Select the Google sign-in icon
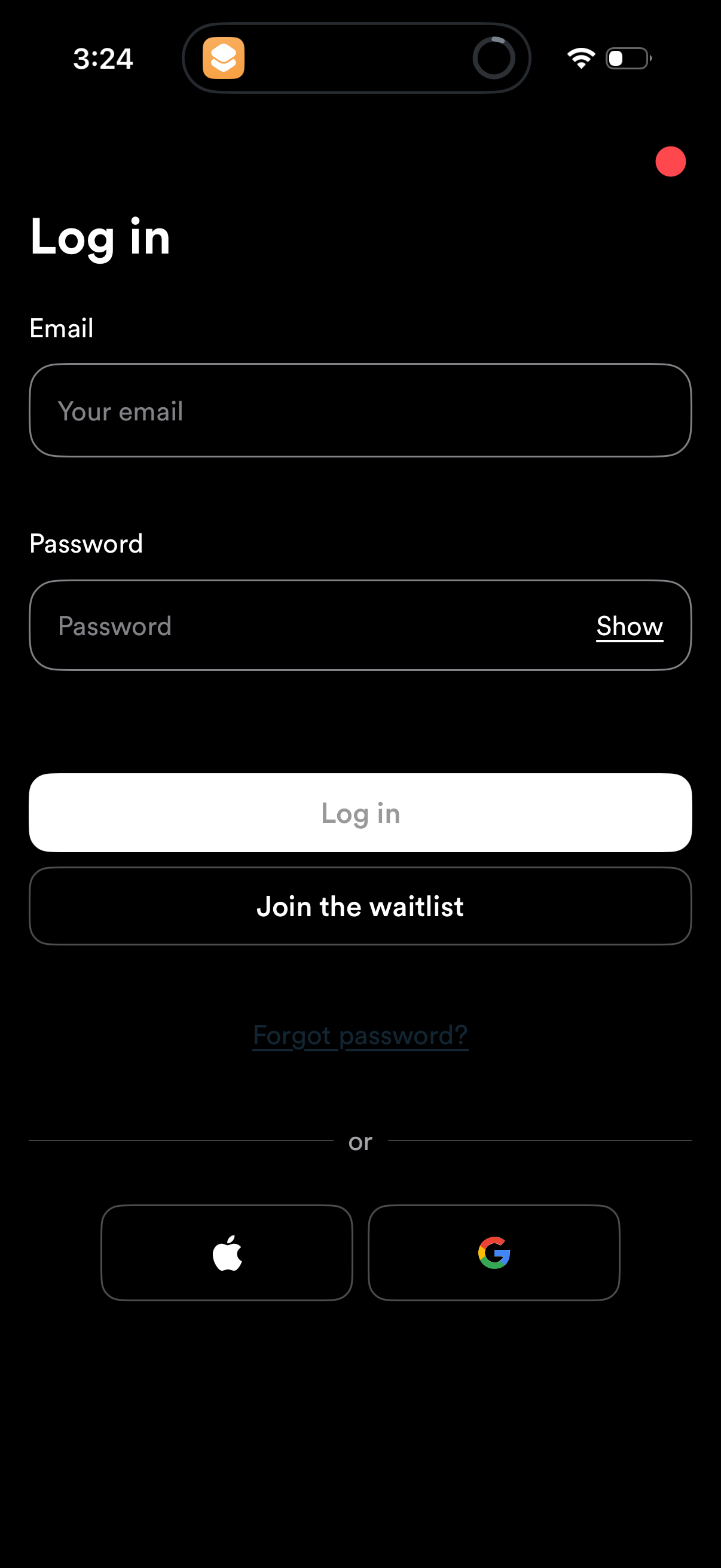 click(x=494, y=1252)
